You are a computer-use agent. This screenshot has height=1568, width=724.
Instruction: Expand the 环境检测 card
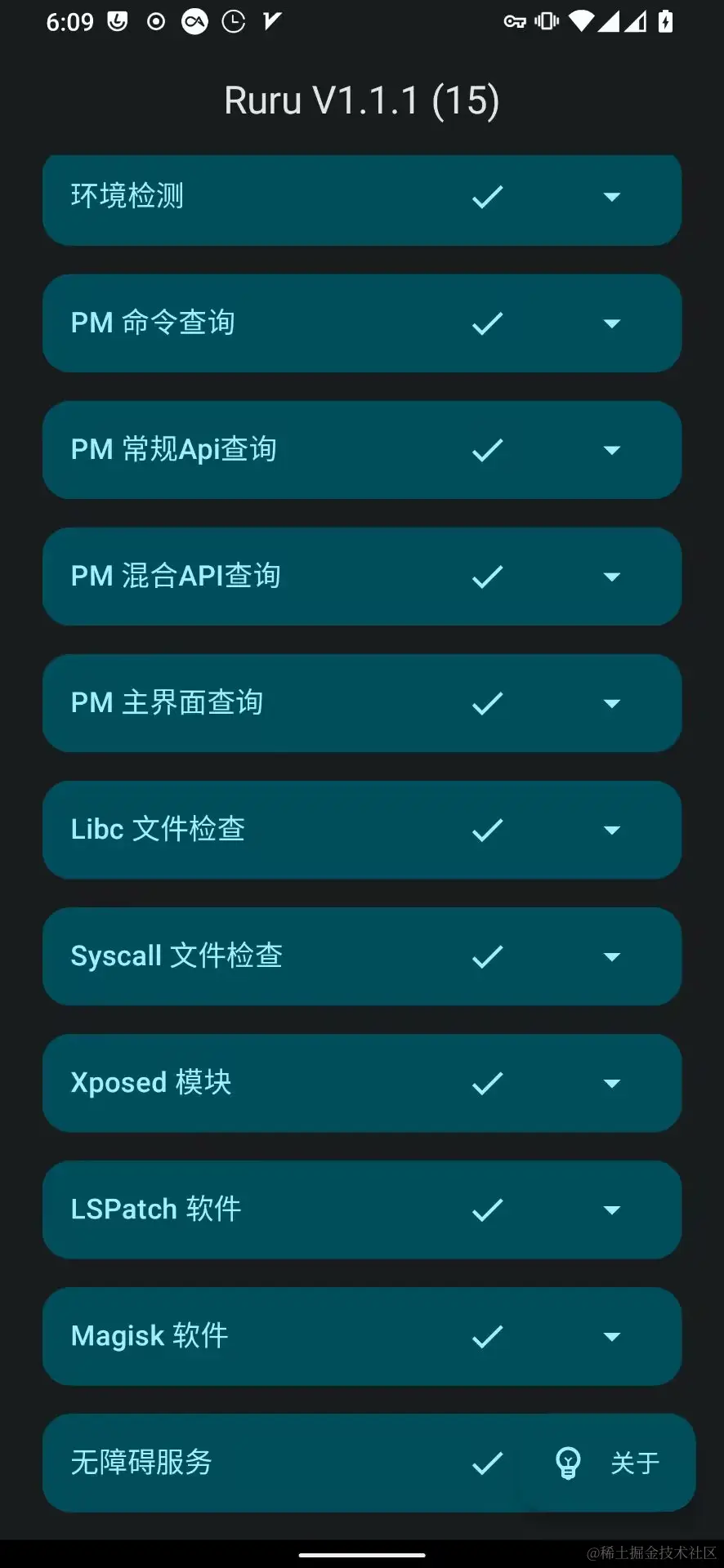click(x=611, y=197)
